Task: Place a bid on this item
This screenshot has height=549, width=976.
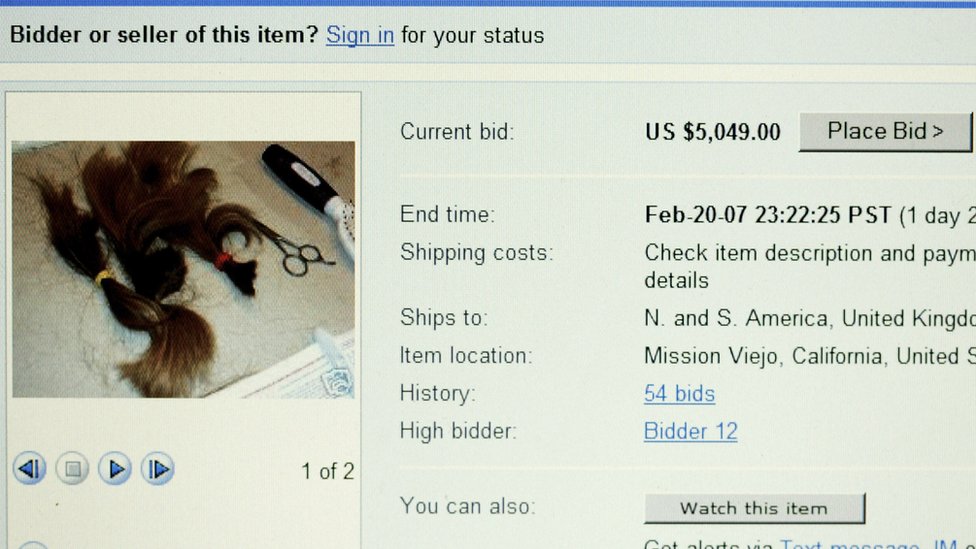Action: (885, 131)
